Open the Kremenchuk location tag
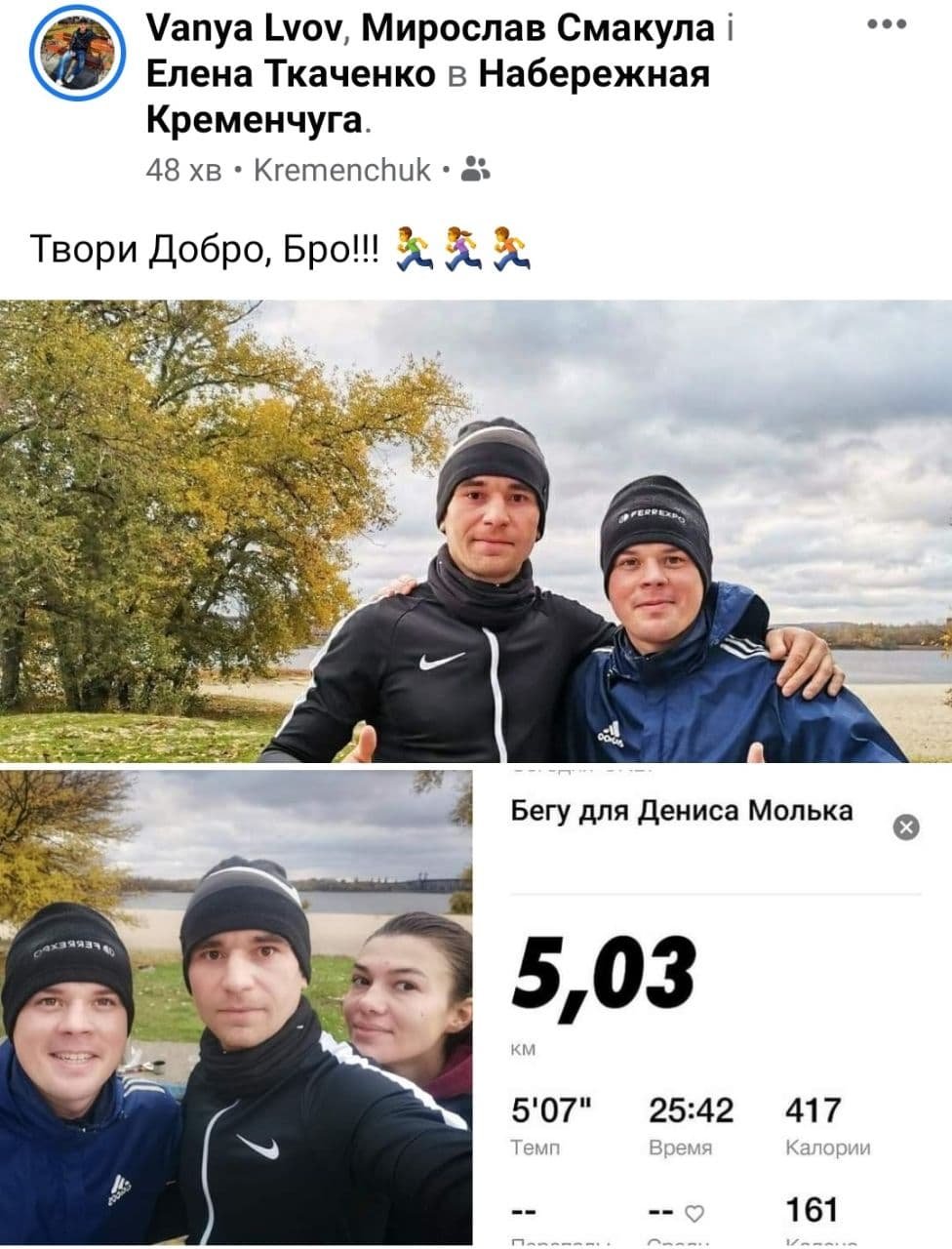952x1249 pixels. pyautogui.click(x=341, y=170)
